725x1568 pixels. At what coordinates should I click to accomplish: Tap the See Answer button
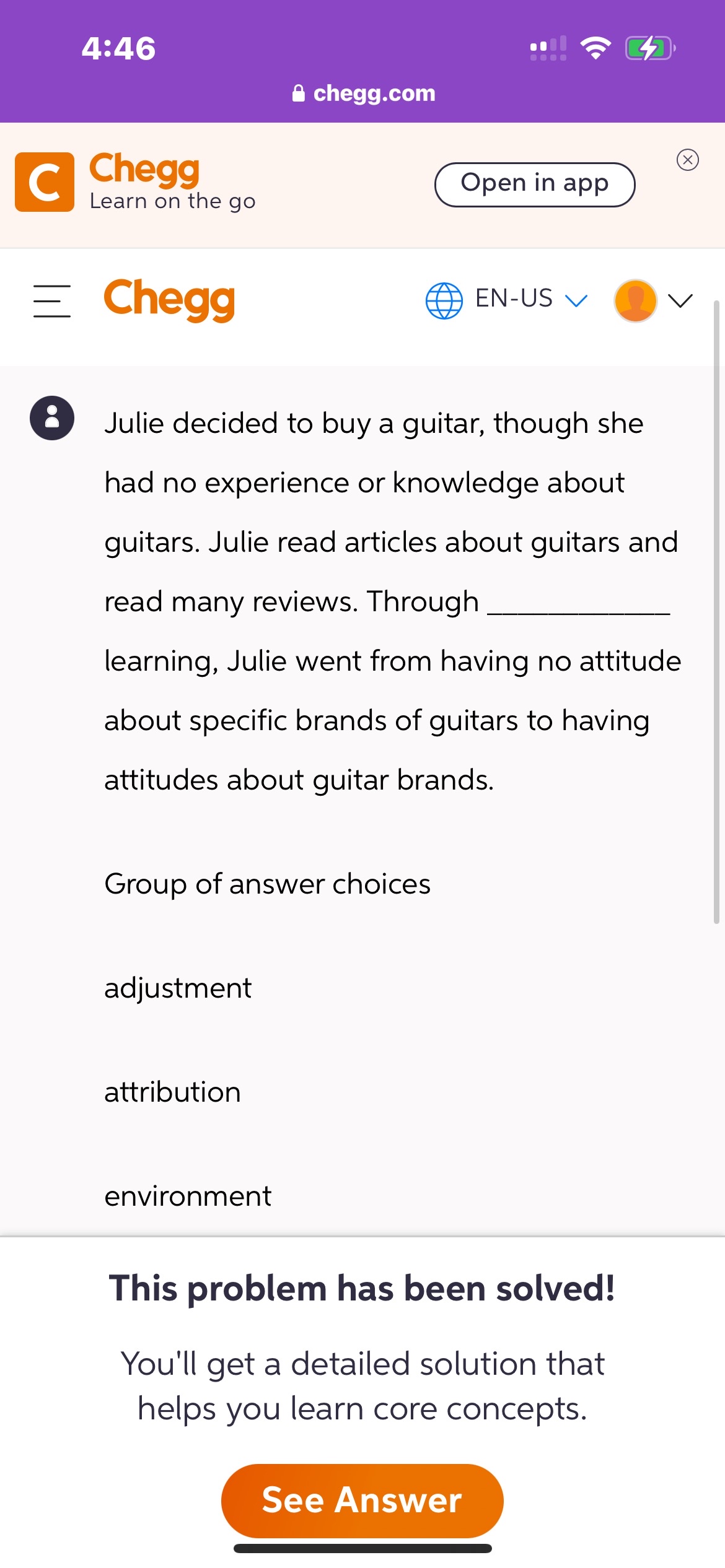click(x=362, y=1500)
